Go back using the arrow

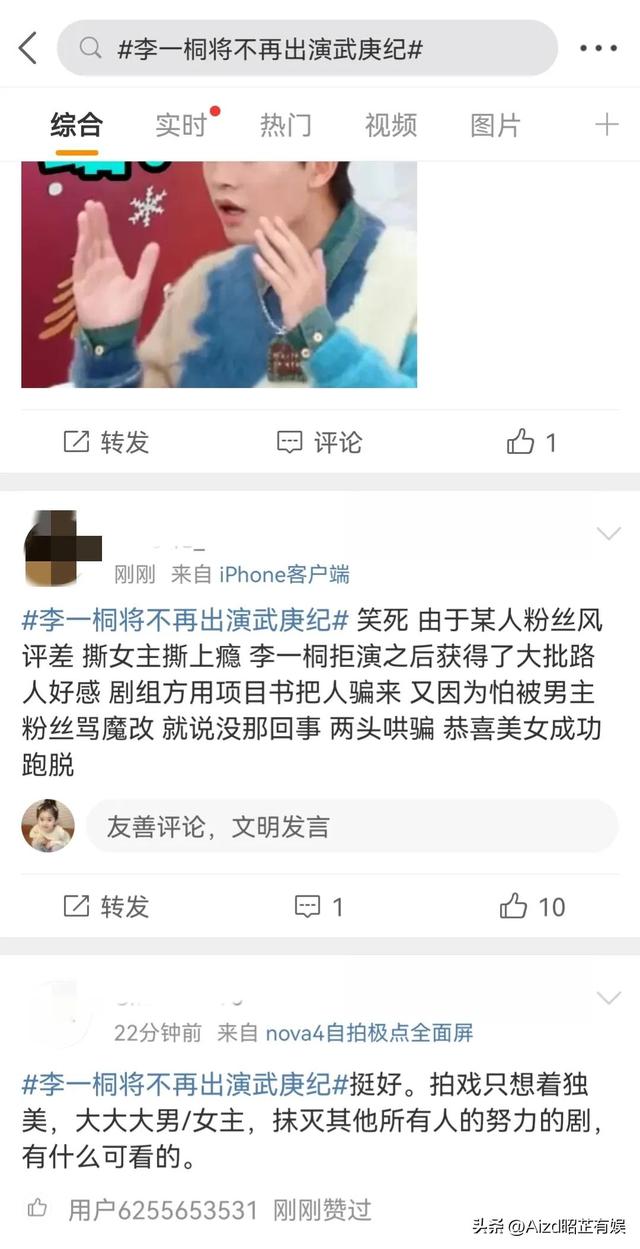click(27, 47)
